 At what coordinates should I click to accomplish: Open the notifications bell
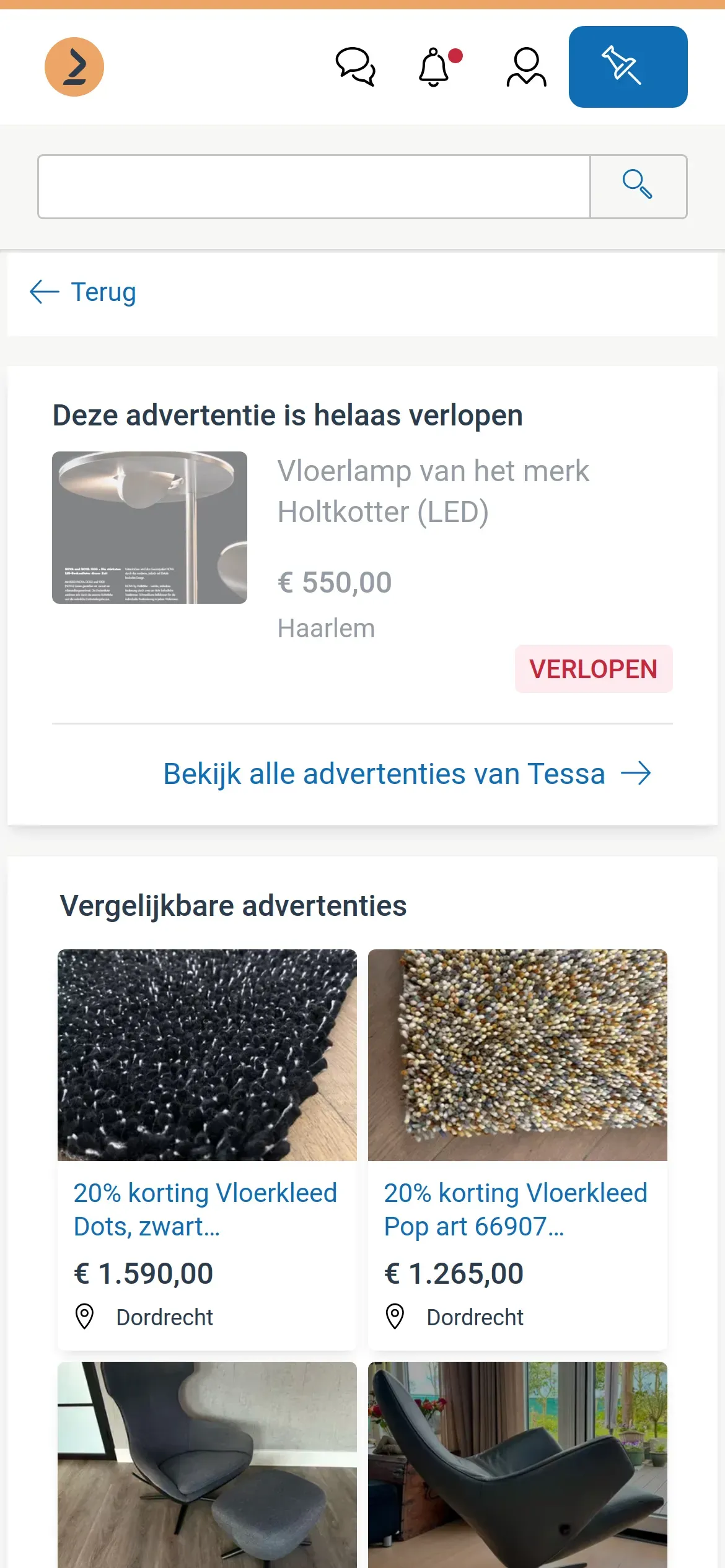click(435, 67)
